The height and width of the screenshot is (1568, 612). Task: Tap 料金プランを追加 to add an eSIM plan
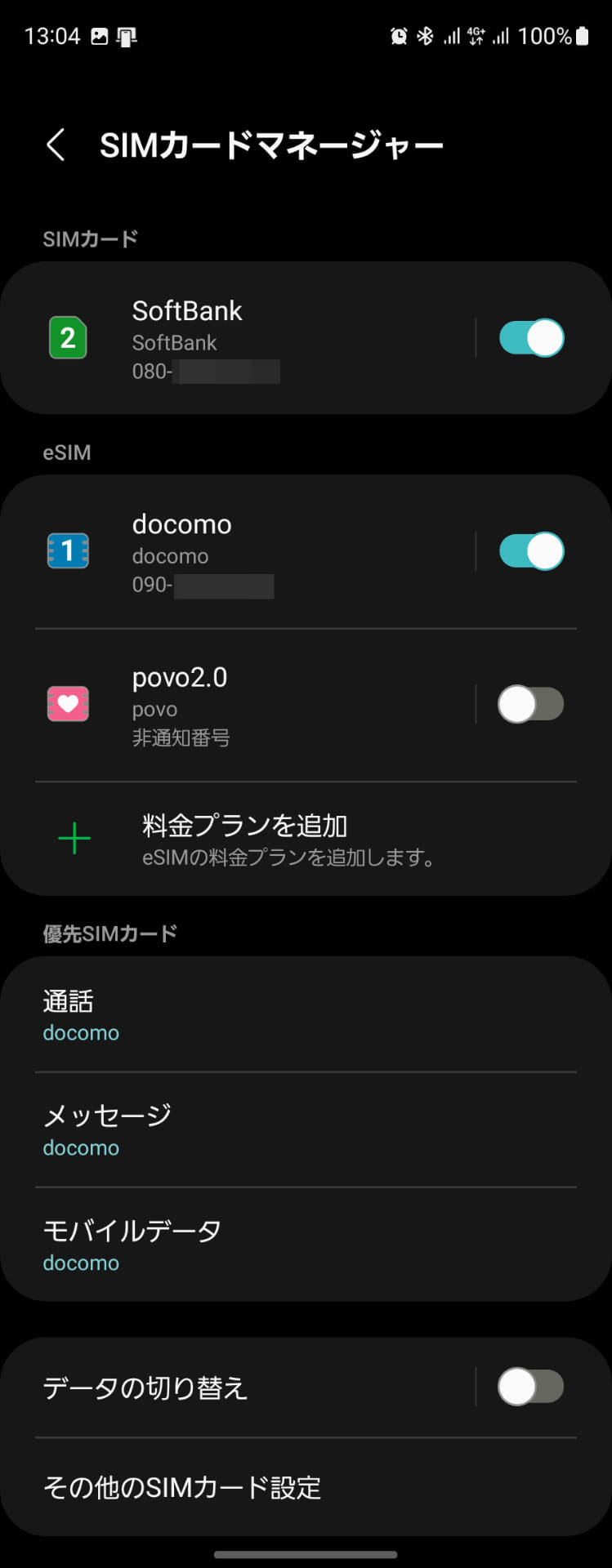click(245, 839)
